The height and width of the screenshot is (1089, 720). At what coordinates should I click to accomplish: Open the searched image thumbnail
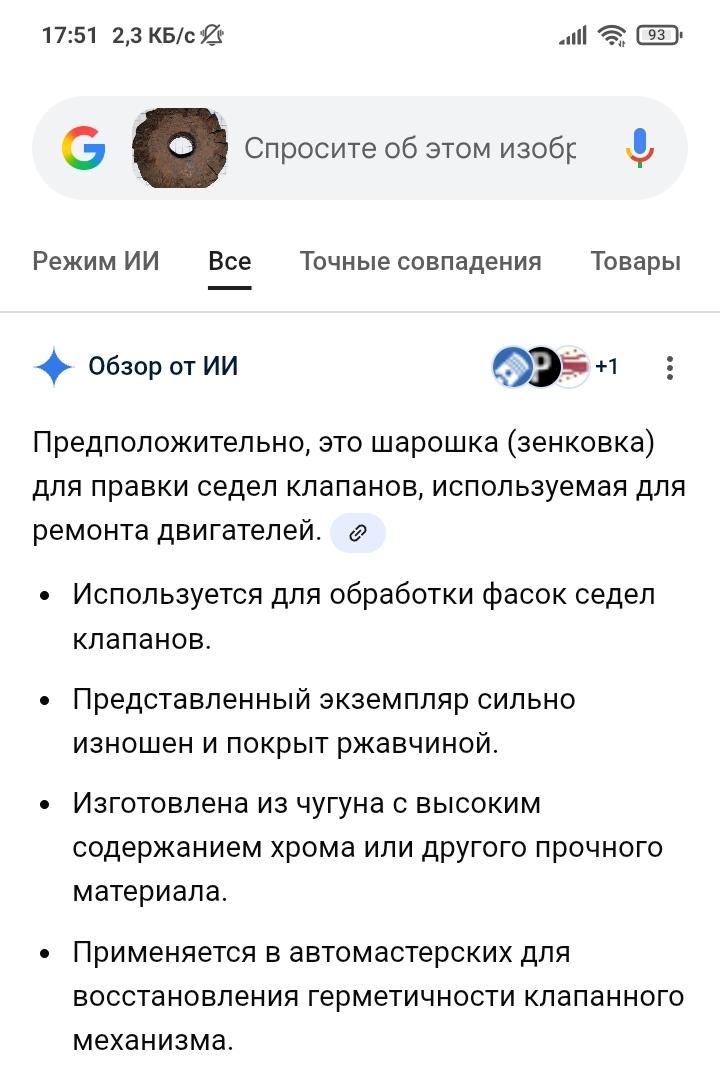[180, 149]
